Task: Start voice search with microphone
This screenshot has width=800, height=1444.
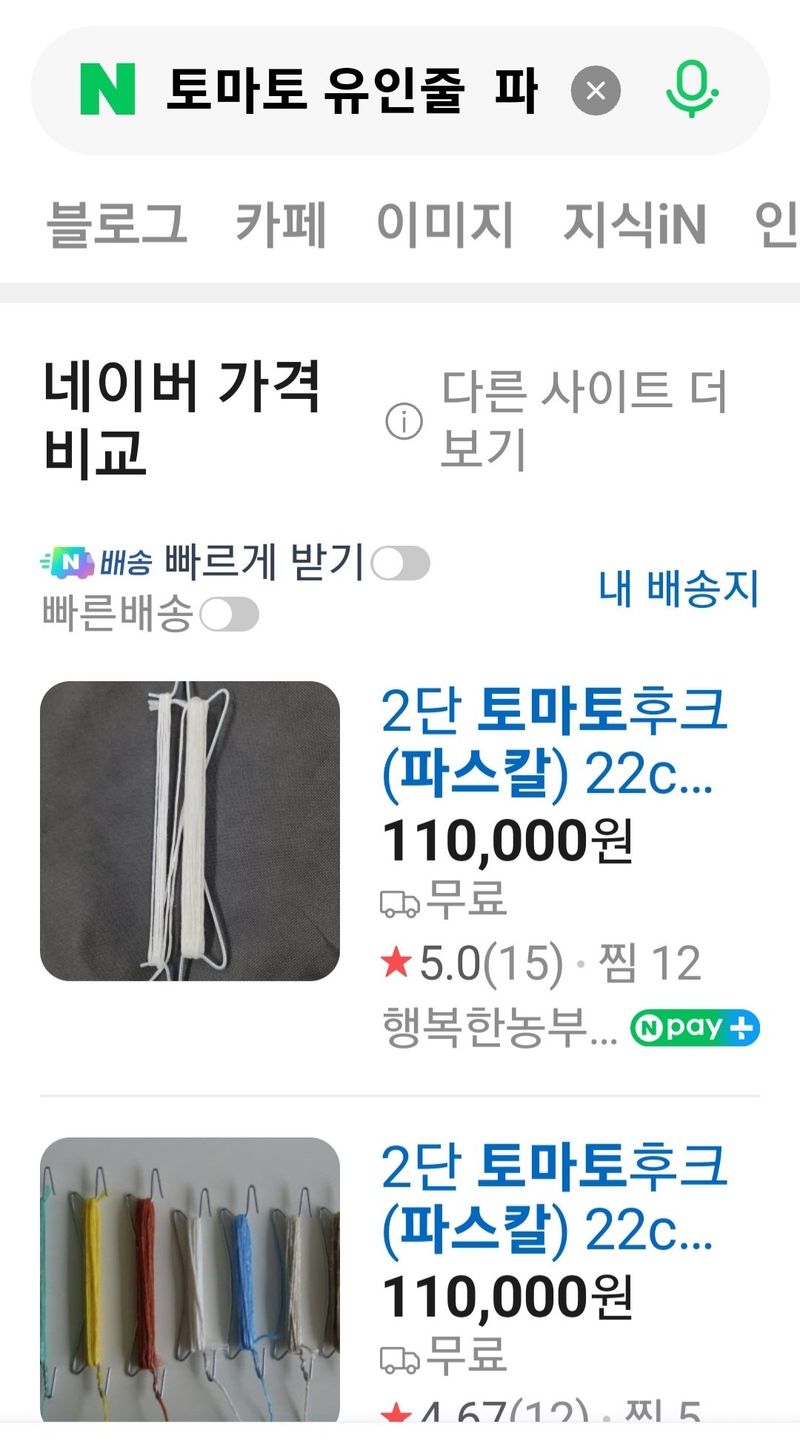Action: [x=692, y=90]
